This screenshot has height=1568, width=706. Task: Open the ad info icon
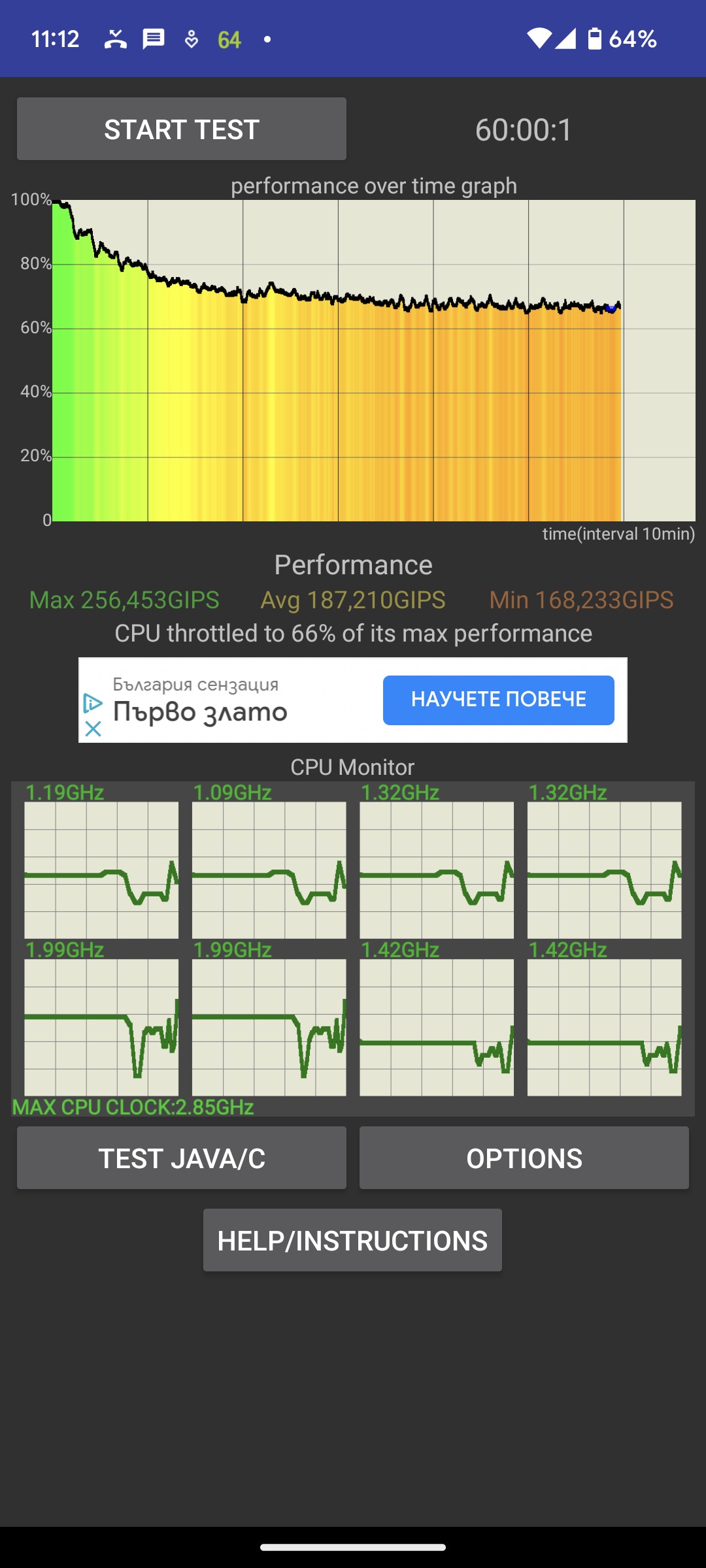pos(93,704)
